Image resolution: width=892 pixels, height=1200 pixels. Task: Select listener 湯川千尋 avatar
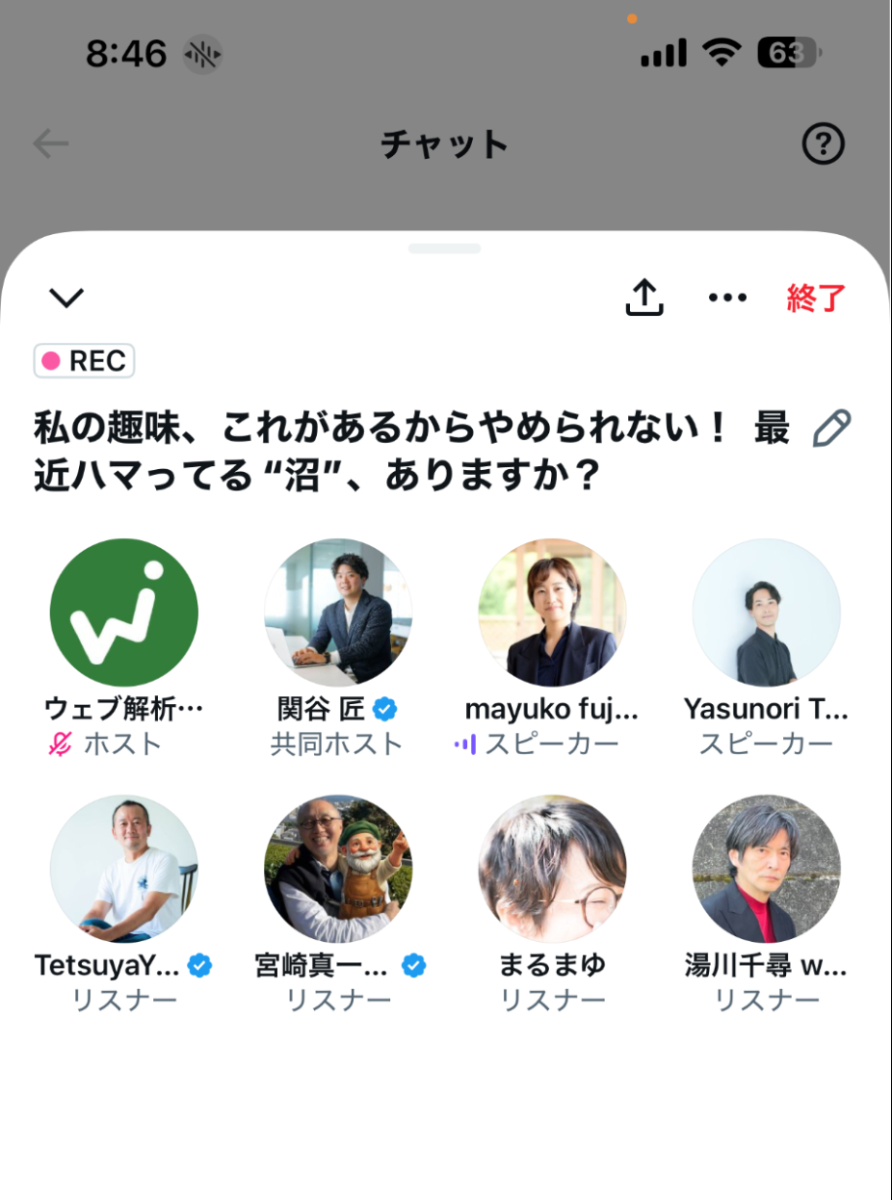pos(766,869)
